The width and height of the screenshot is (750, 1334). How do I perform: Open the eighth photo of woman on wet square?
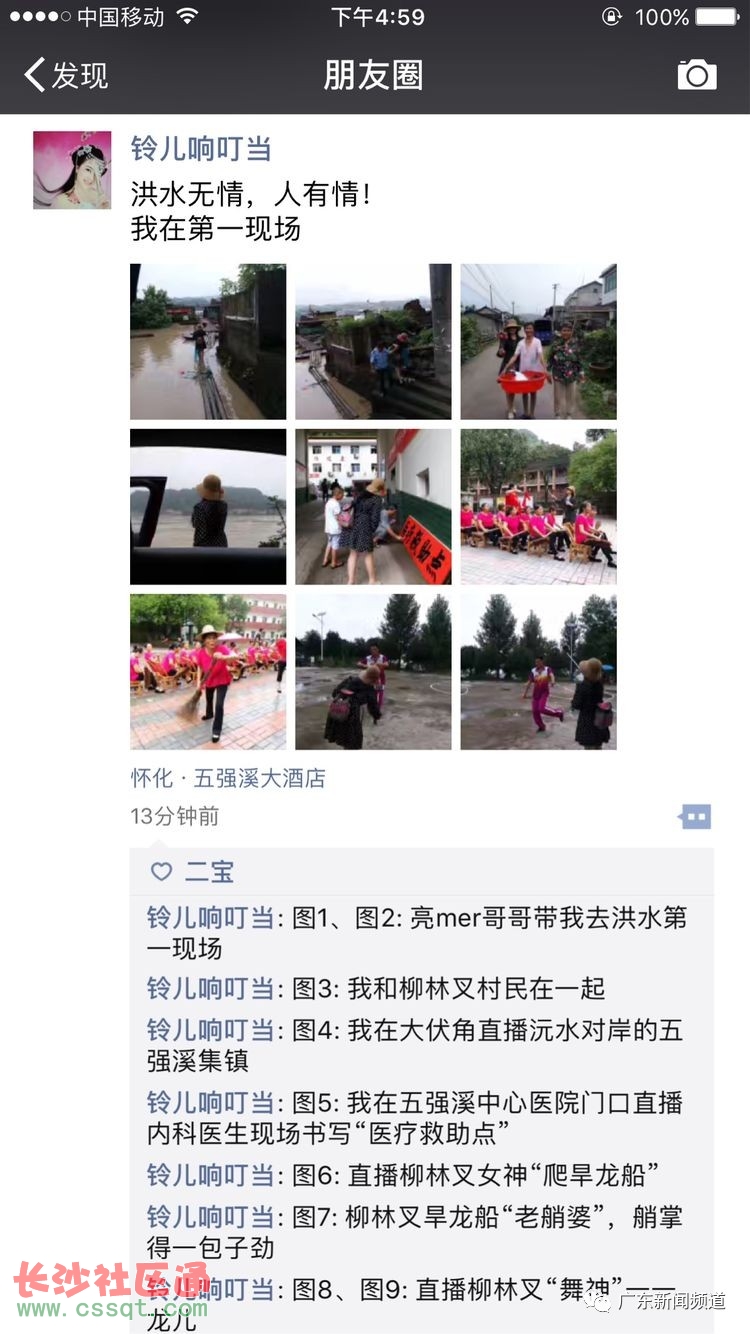coord(373,672)
